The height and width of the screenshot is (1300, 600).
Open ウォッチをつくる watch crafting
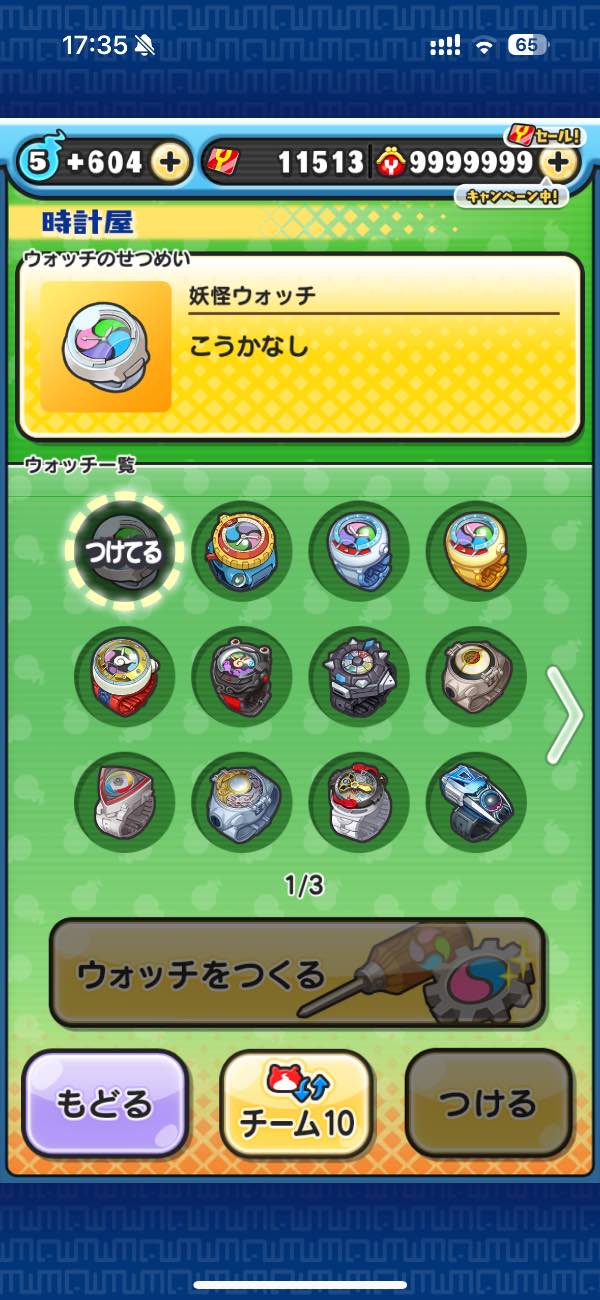point(297,973)
